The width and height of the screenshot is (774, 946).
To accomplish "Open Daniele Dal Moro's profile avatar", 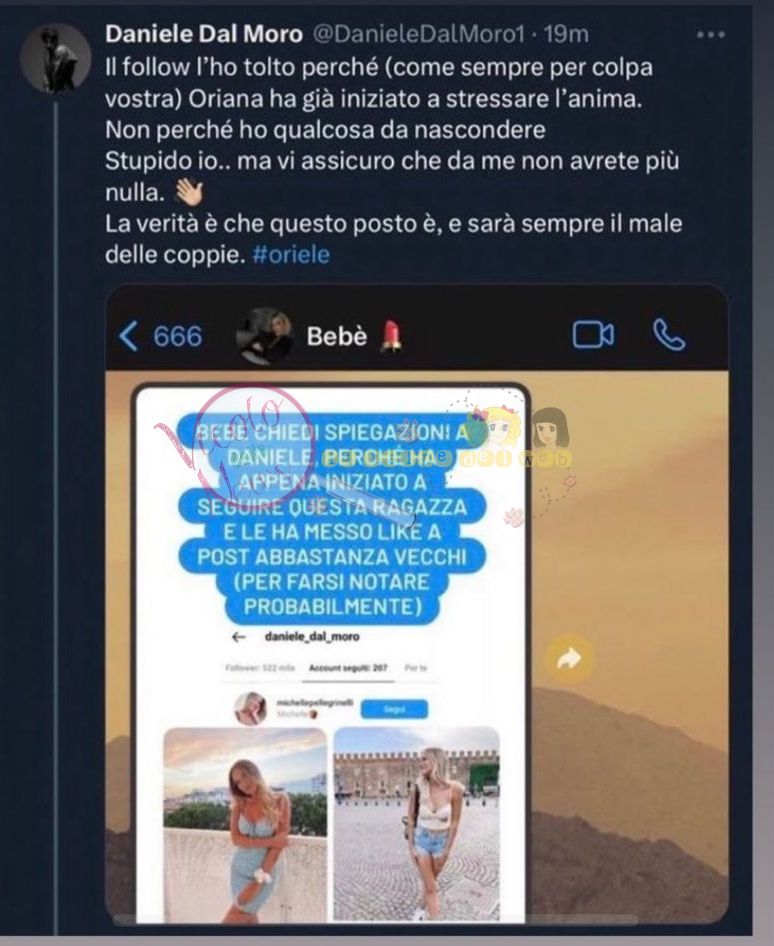I will pos(56,58).
